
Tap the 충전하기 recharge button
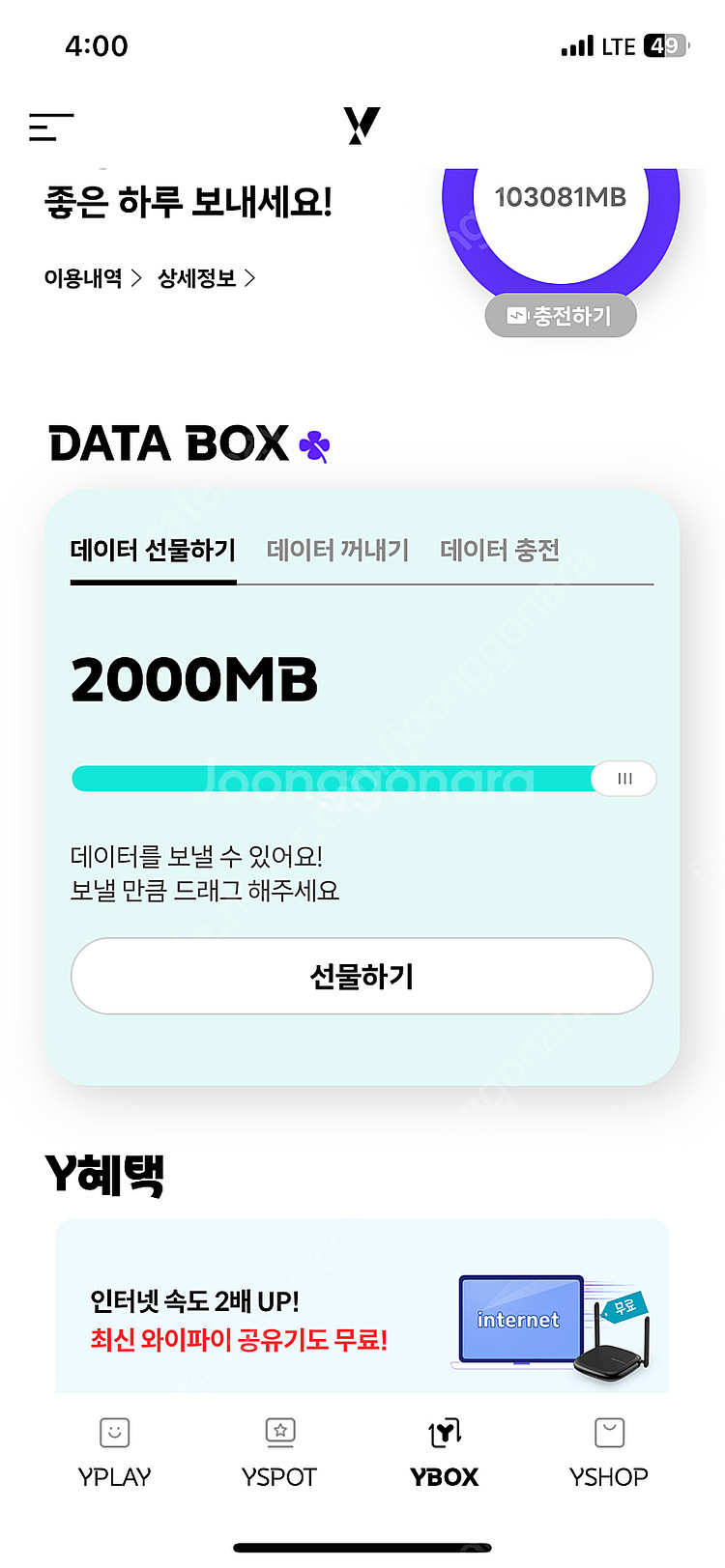(561, 316)
